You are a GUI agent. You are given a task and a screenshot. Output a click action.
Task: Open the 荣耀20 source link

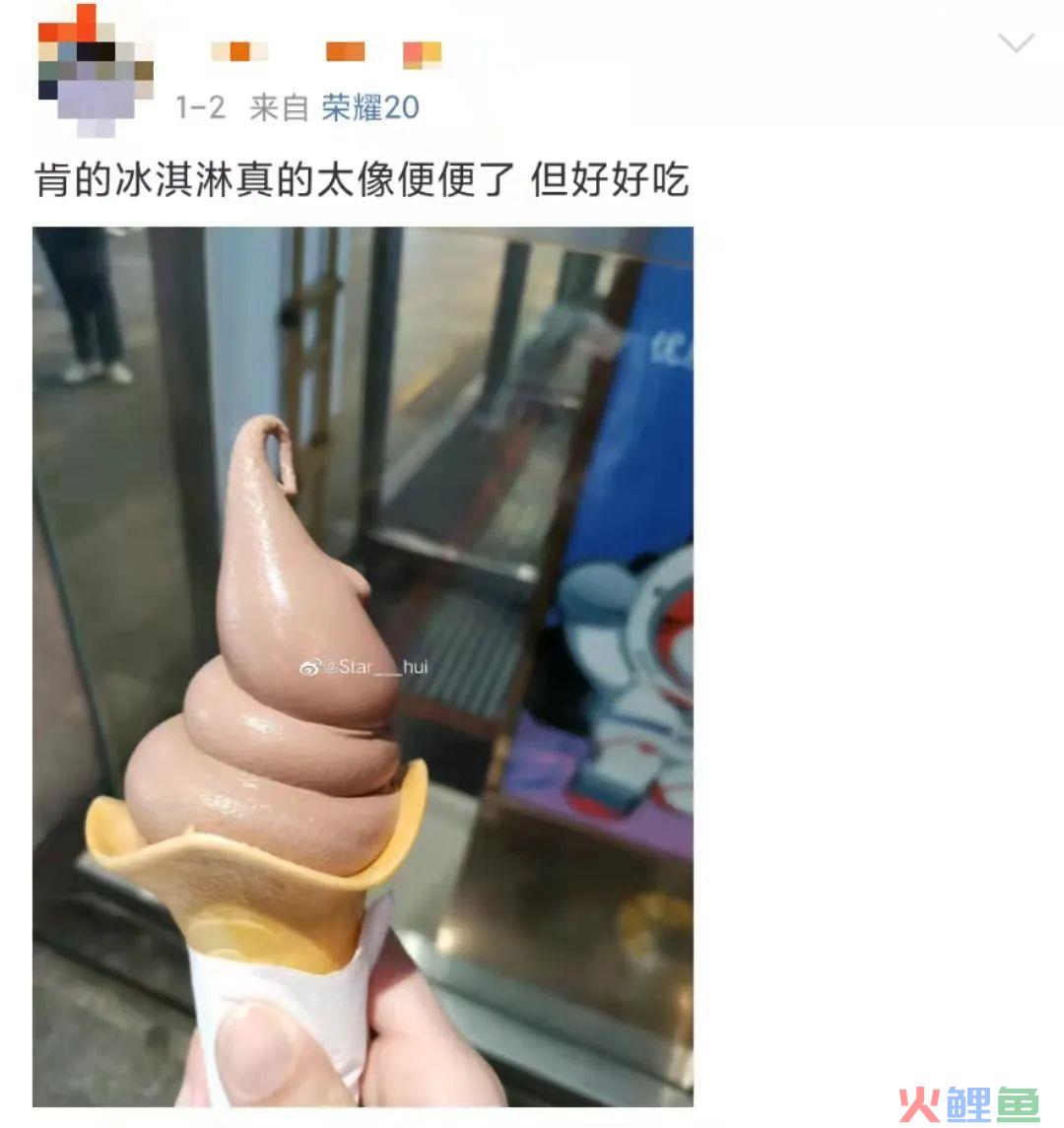point(370,107)
